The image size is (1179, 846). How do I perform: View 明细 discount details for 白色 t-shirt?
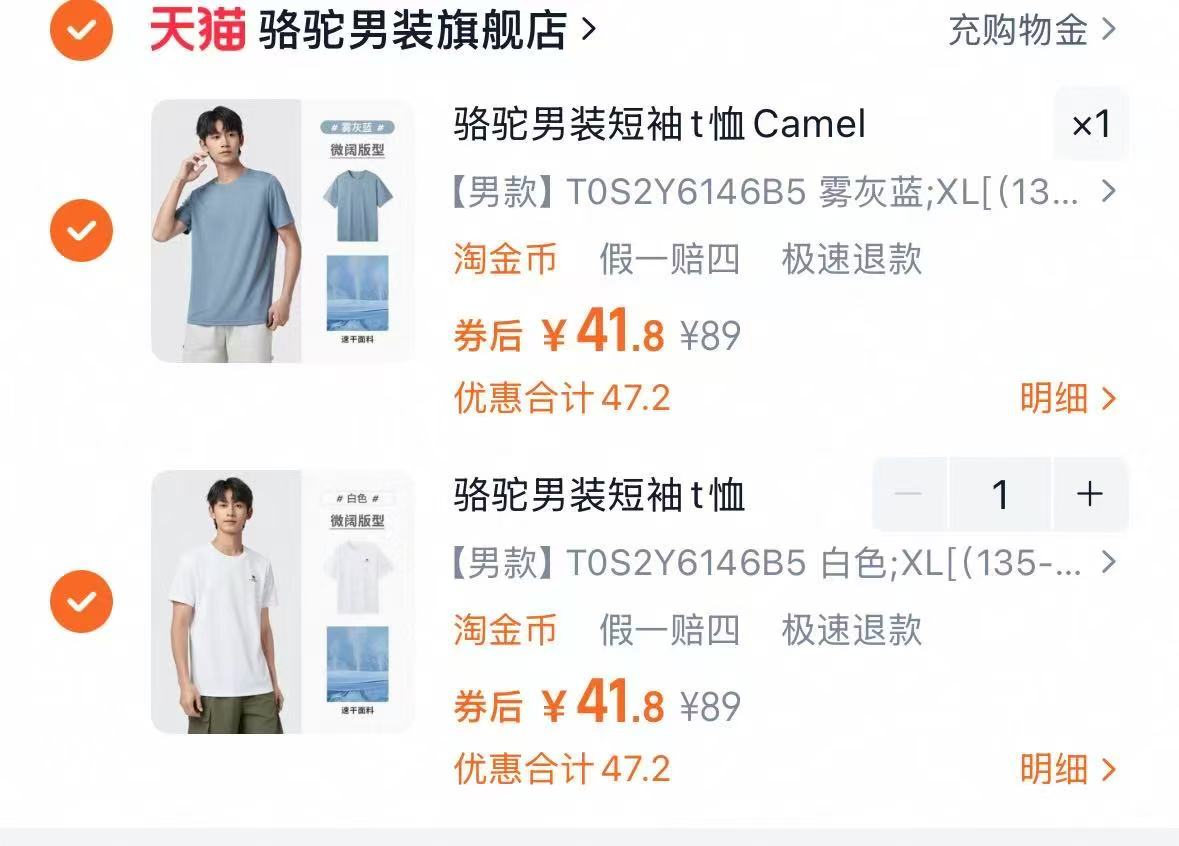(x=1066, y=769)
